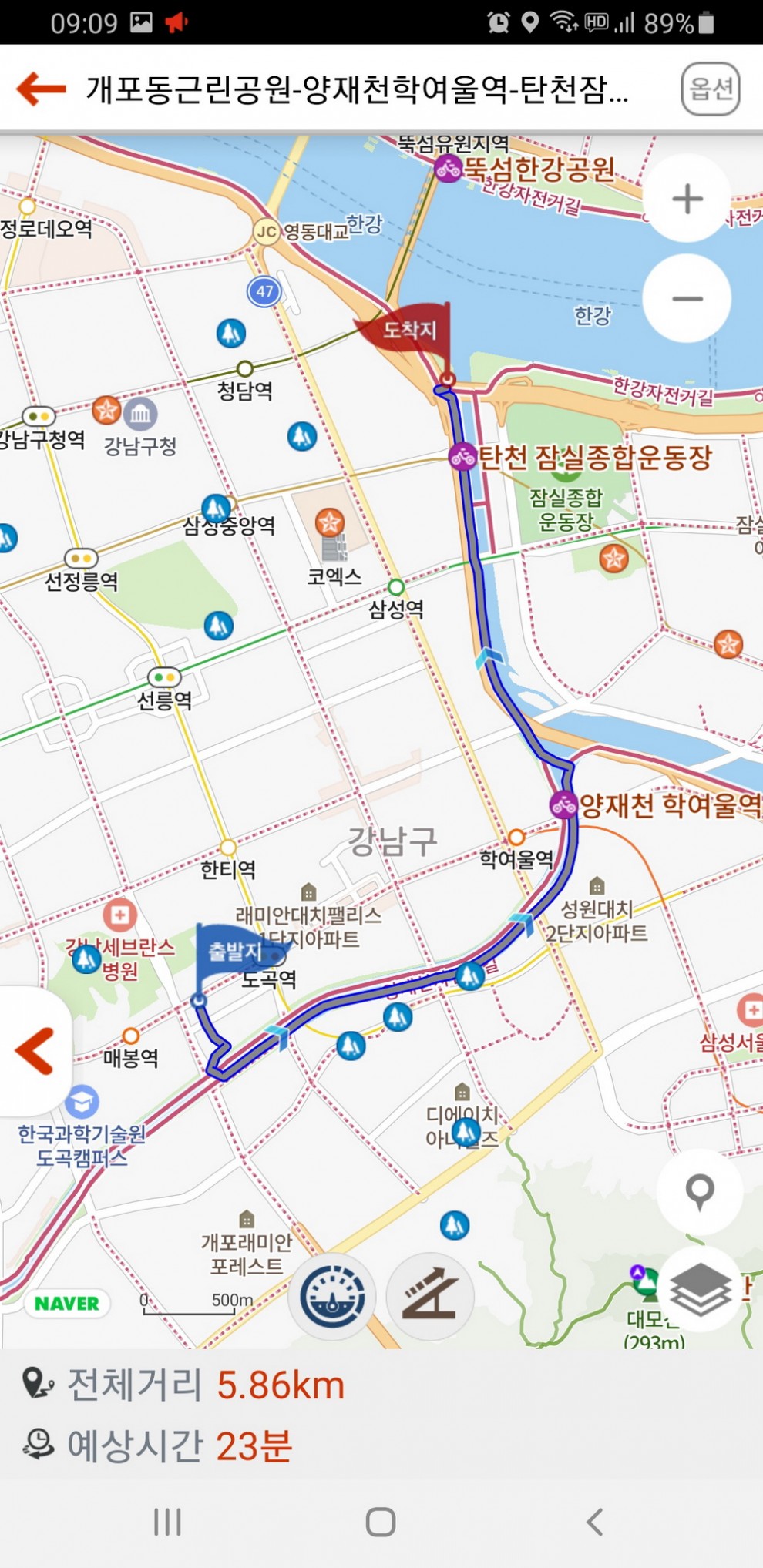Select the 도착지 destination flag
Image resolution: width=763 pixels, height=1568 pixels.
(410, 332)
